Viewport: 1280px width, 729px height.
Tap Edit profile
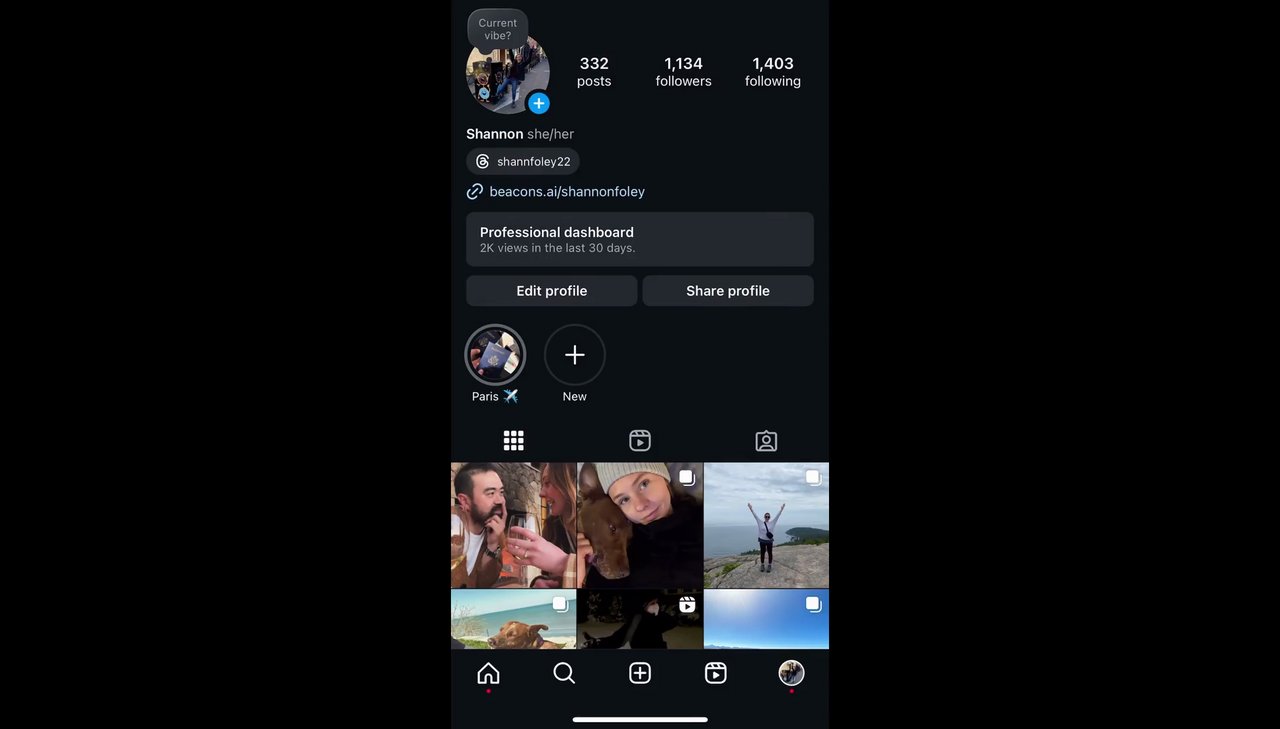coord(551,291)
